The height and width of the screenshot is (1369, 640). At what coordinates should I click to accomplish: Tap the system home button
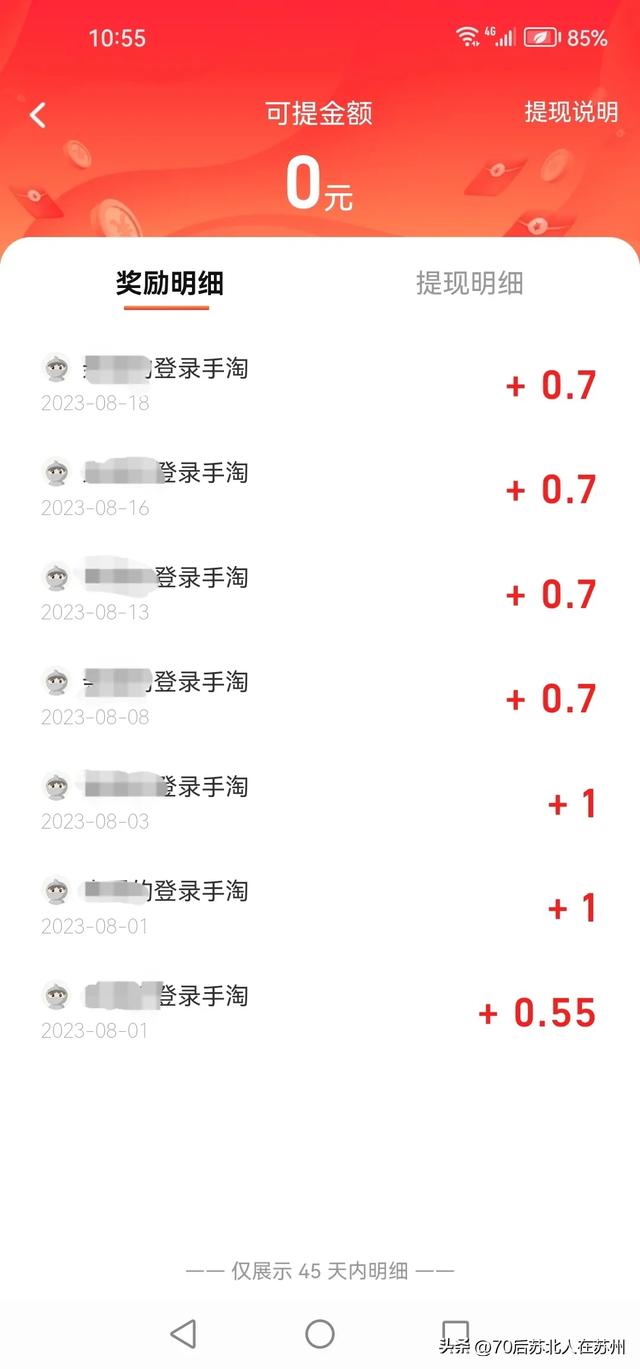pos(319,1333)
